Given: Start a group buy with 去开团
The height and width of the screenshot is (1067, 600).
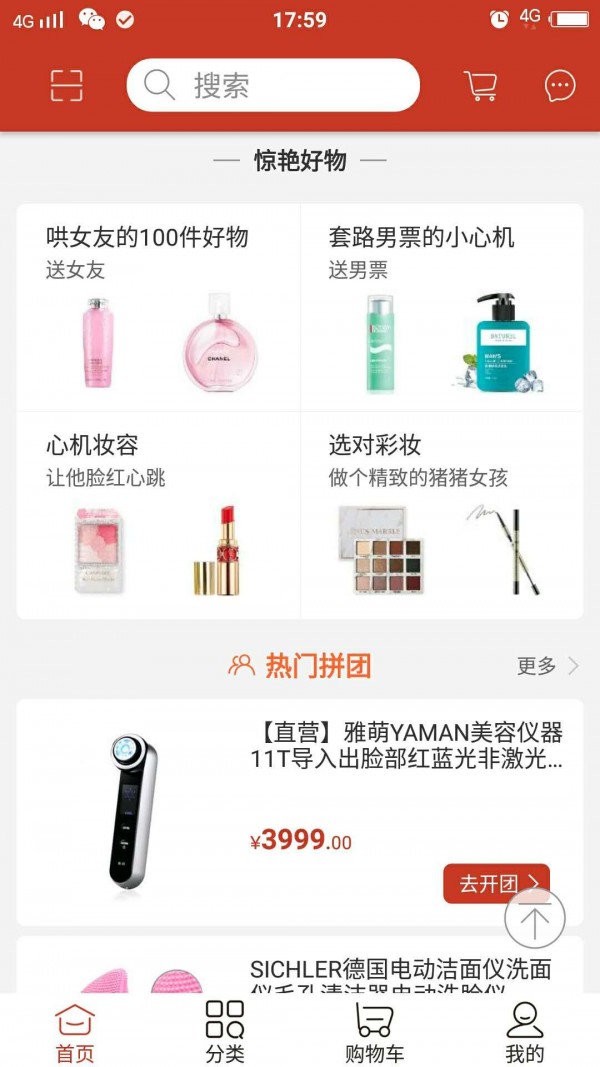Looking at the screenshot, I should [x=496, y=883].
